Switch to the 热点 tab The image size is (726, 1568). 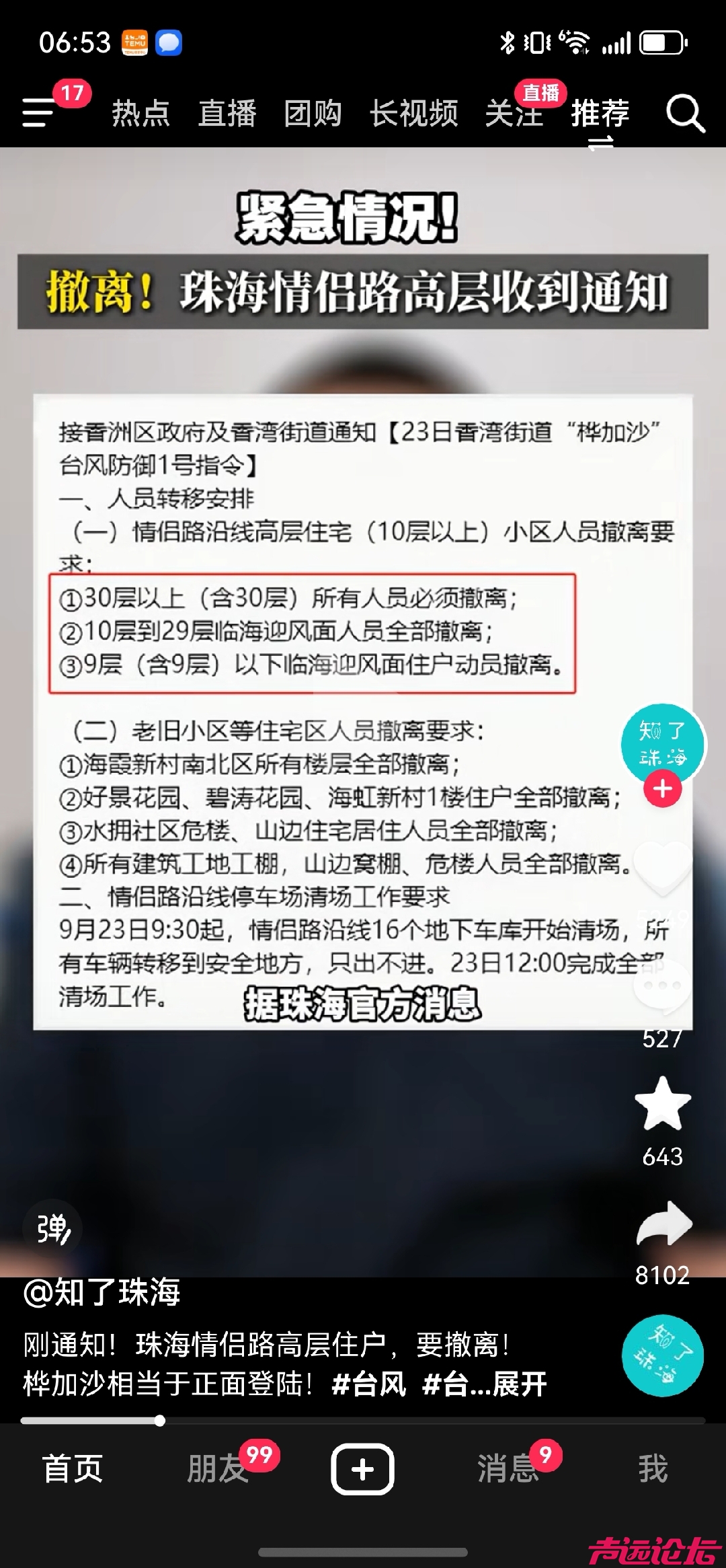point(140,113)
